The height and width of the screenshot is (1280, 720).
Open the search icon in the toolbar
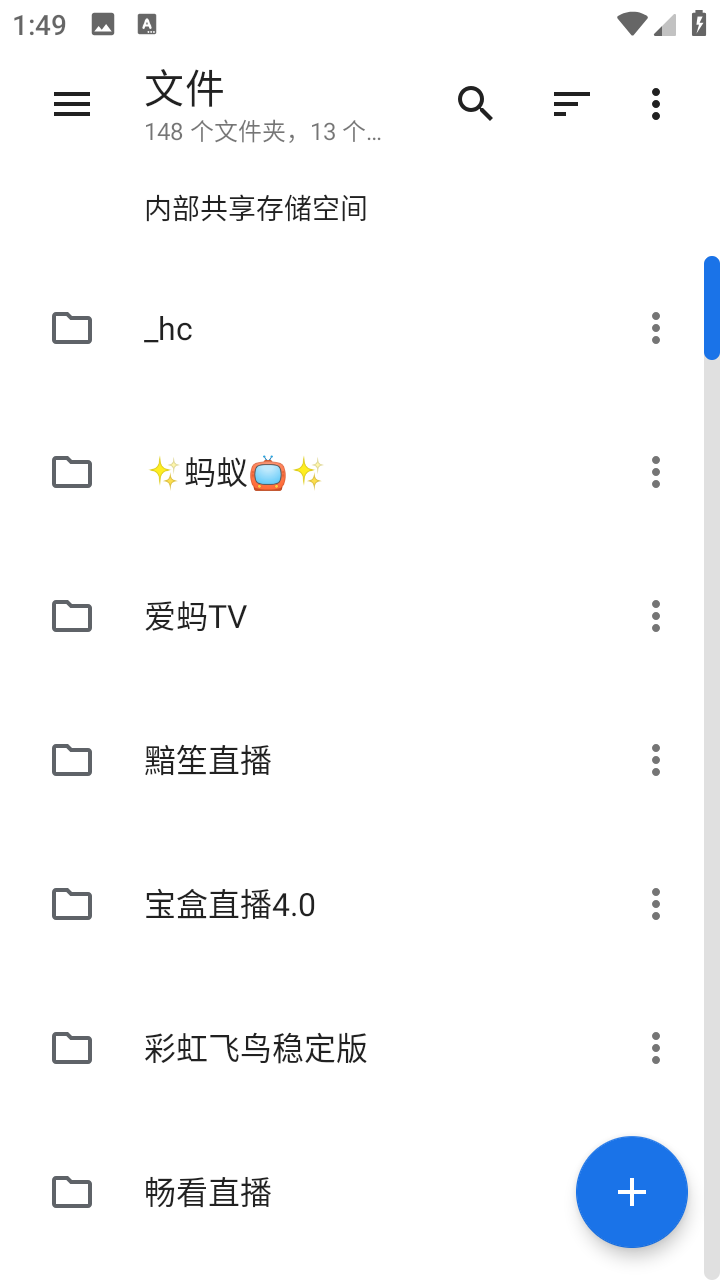[476, 103]
